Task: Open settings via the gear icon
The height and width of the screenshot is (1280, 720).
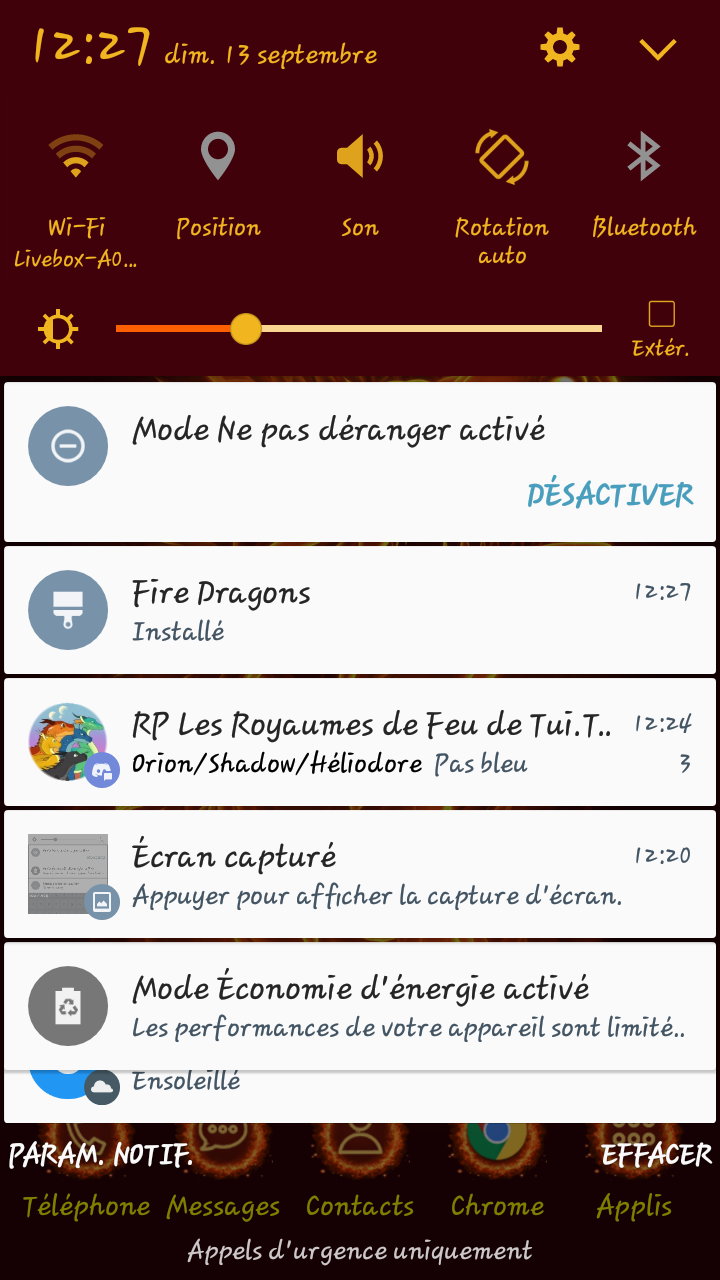Action: (560, 47)
